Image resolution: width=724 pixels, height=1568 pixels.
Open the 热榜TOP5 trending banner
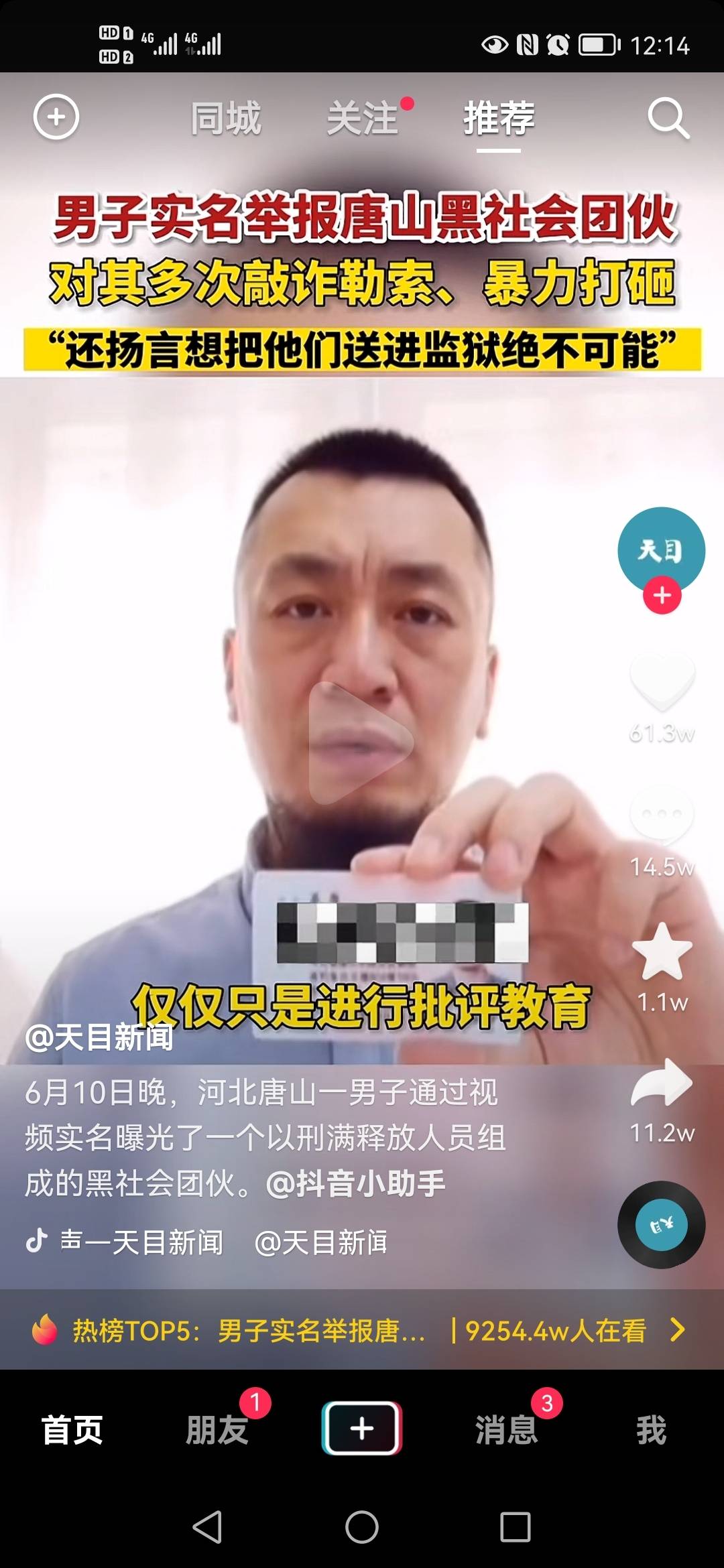point(361,1330)
